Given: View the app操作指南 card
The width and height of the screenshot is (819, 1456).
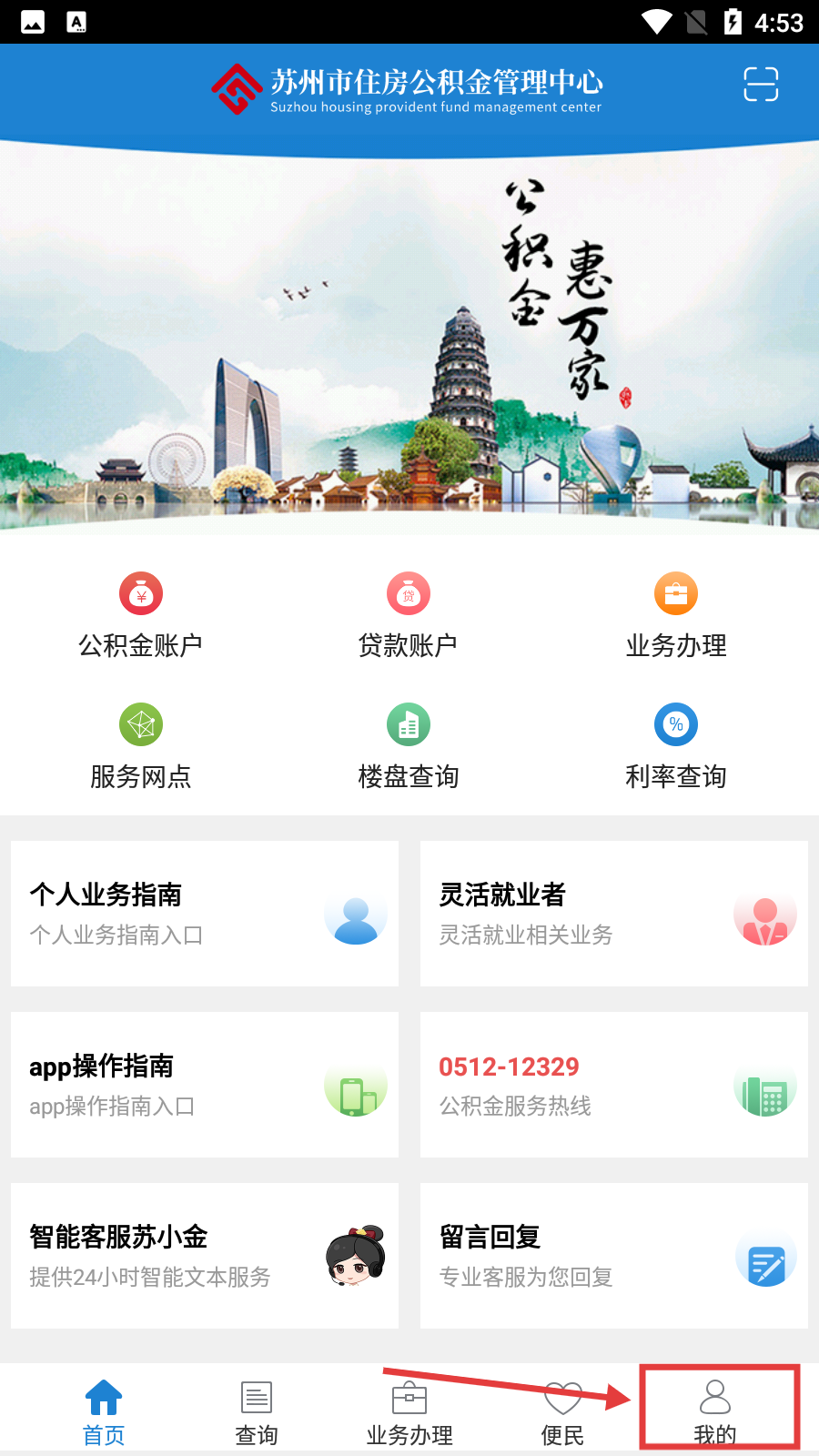Looking at the screenshot, I should (205, 1085).
